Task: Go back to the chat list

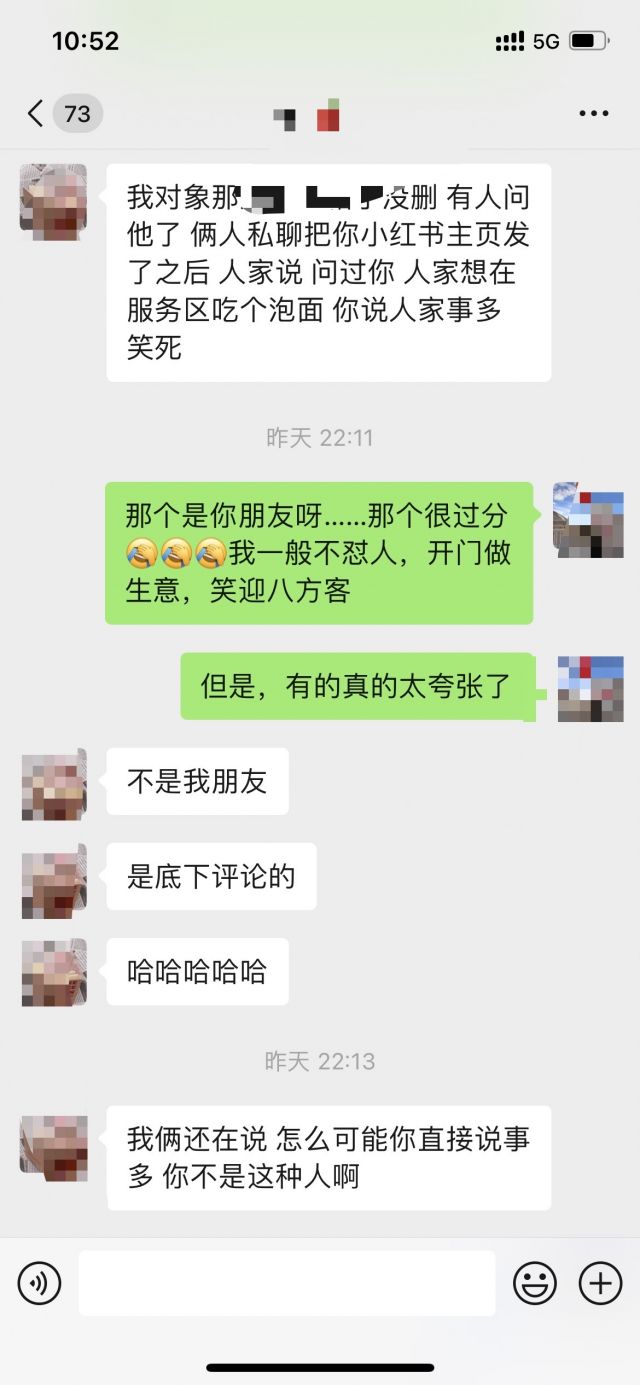Action: pos(38,114)
